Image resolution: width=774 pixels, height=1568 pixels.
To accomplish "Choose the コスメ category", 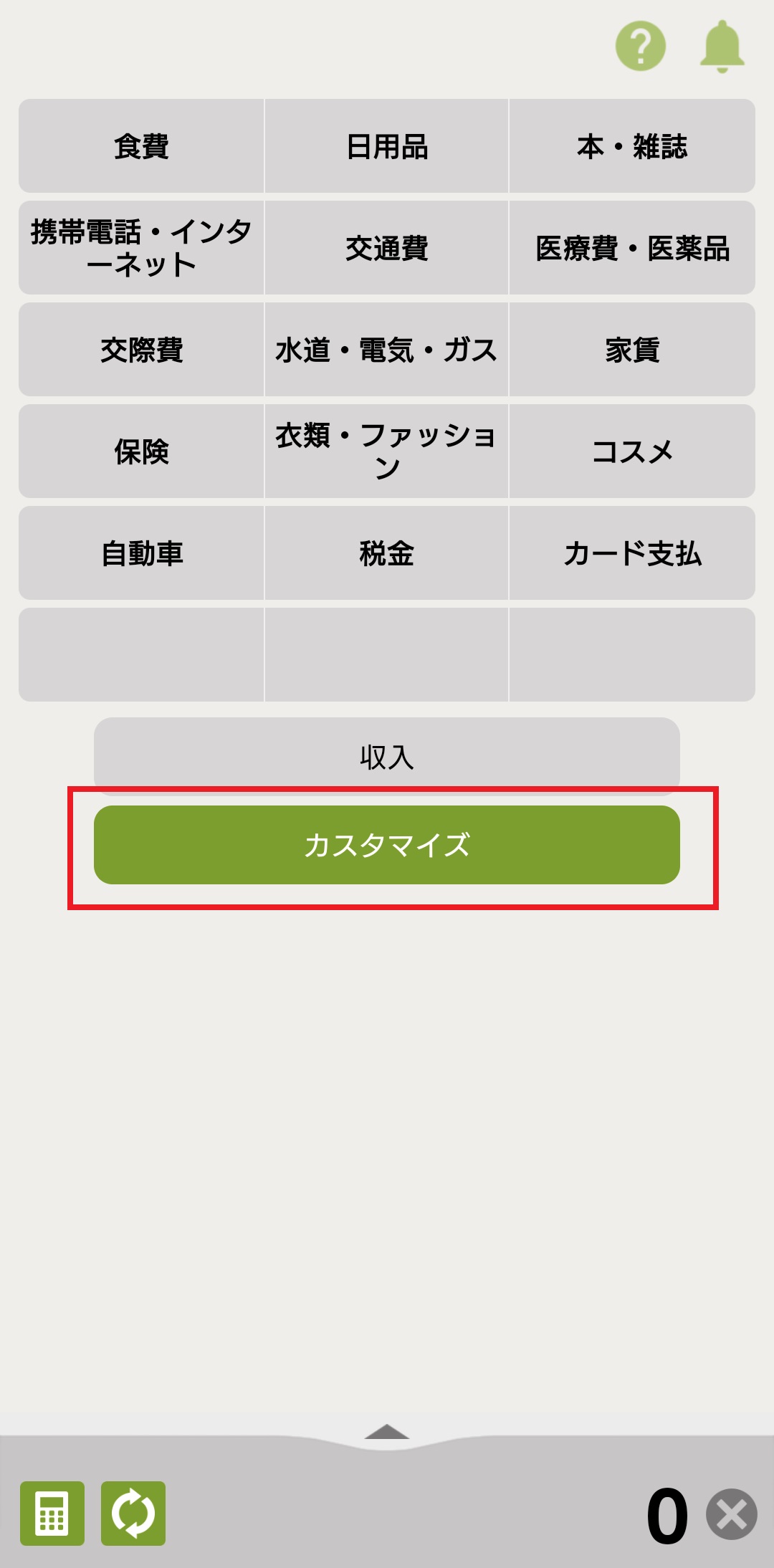I will pos(632,451).
